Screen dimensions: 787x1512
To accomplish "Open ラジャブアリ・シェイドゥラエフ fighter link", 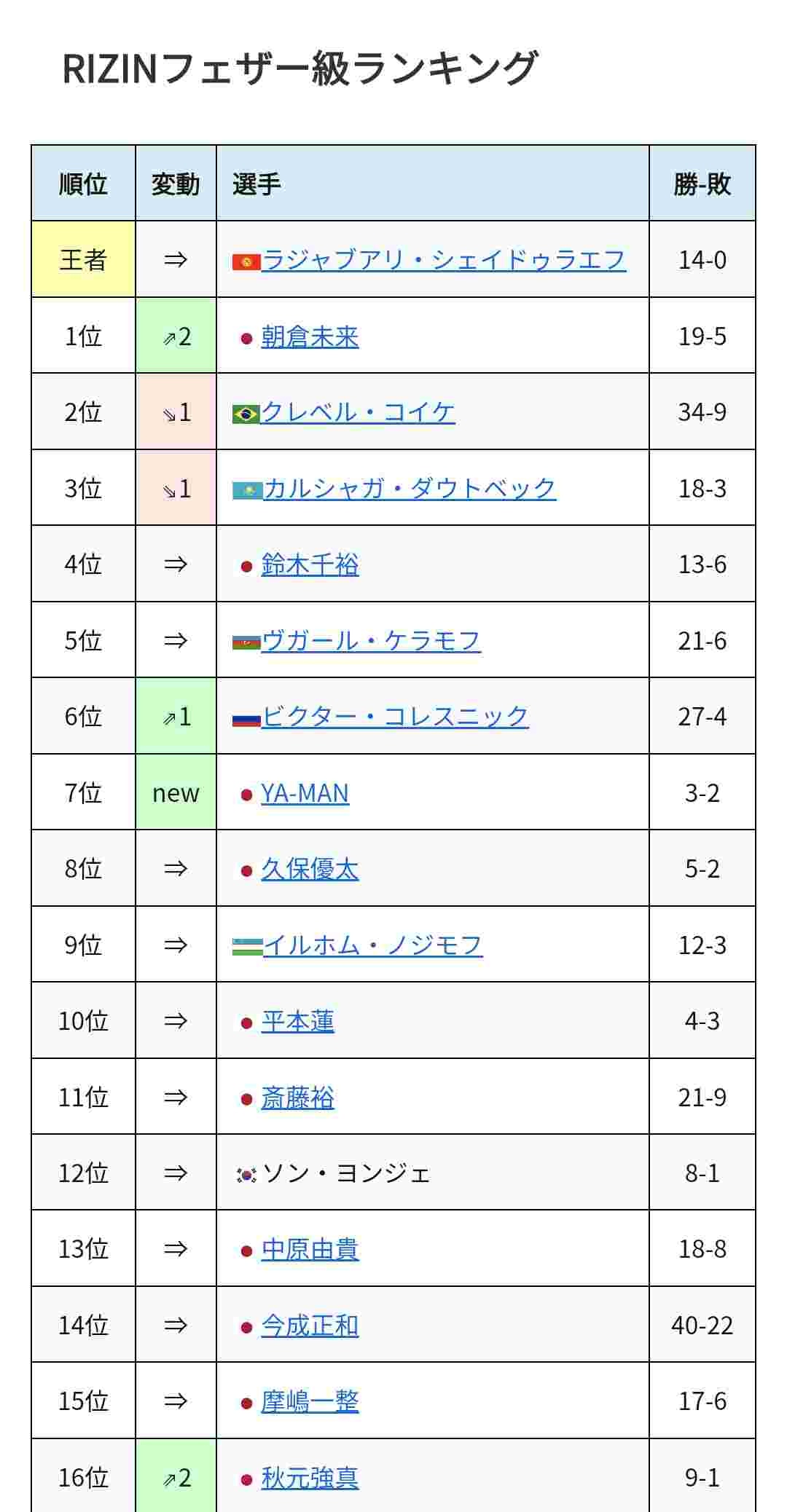I will click(x=443, y=260).
